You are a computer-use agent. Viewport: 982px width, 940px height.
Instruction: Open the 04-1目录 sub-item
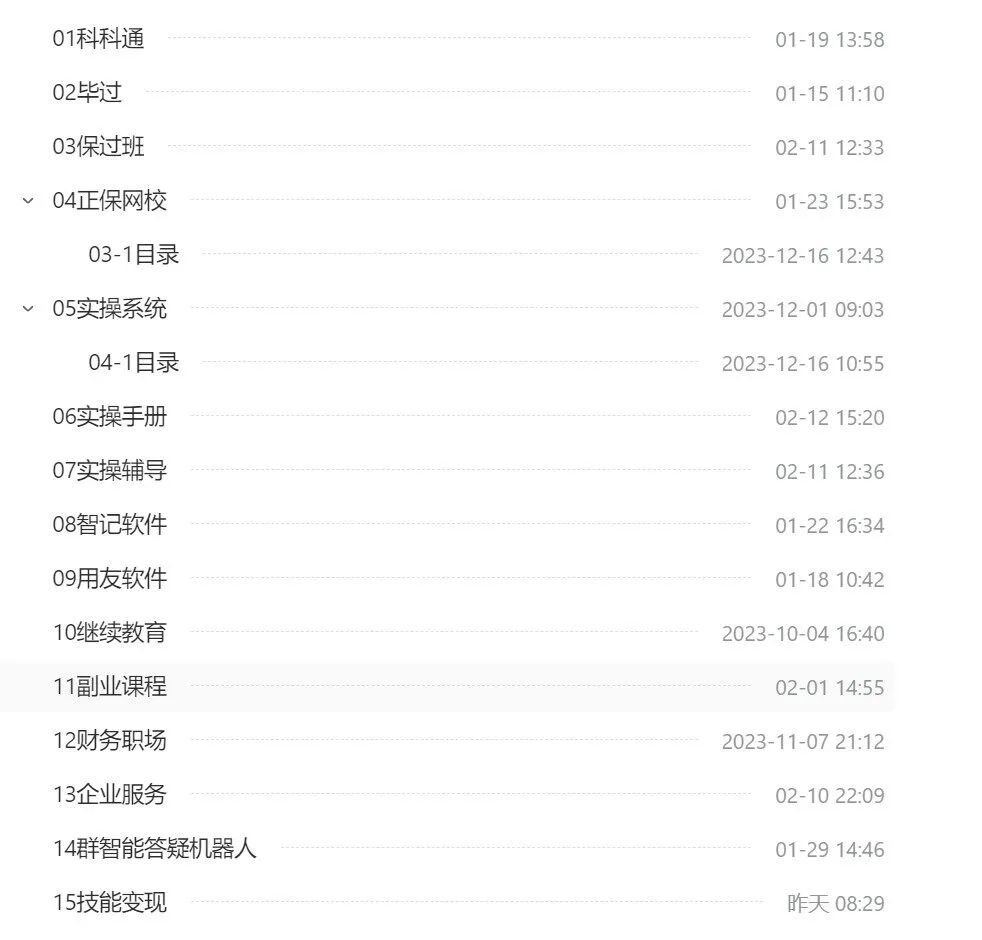[x=134, y=363]
